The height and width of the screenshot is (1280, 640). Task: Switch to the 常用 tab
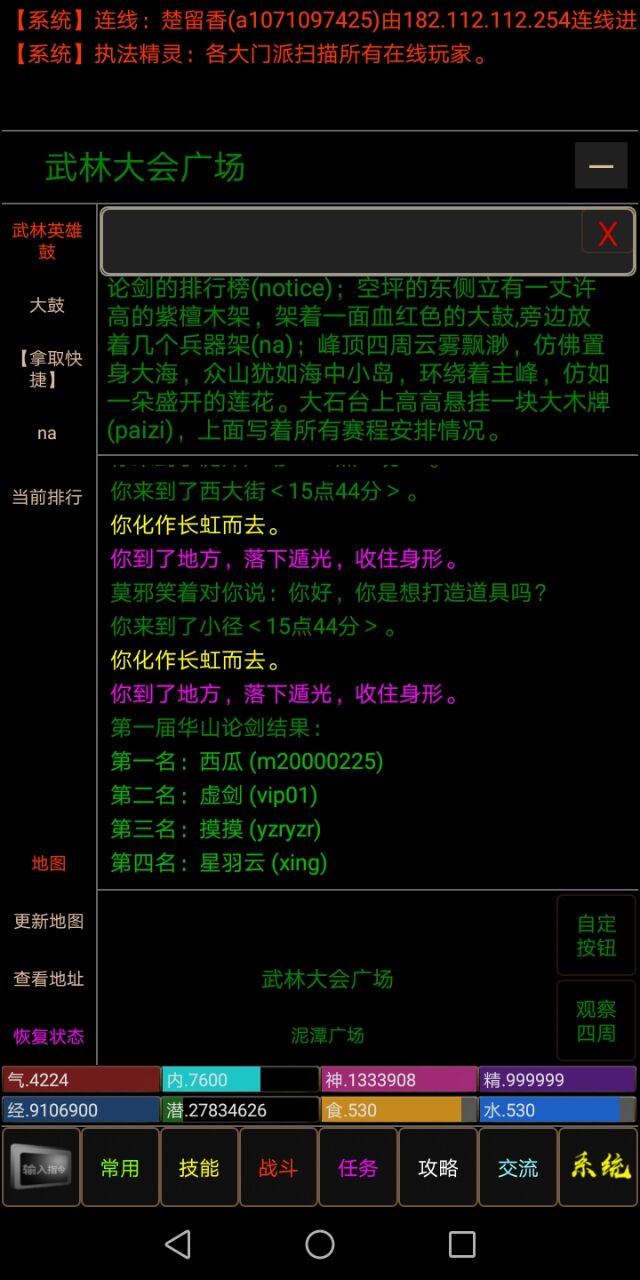(x=120, y=1167)
